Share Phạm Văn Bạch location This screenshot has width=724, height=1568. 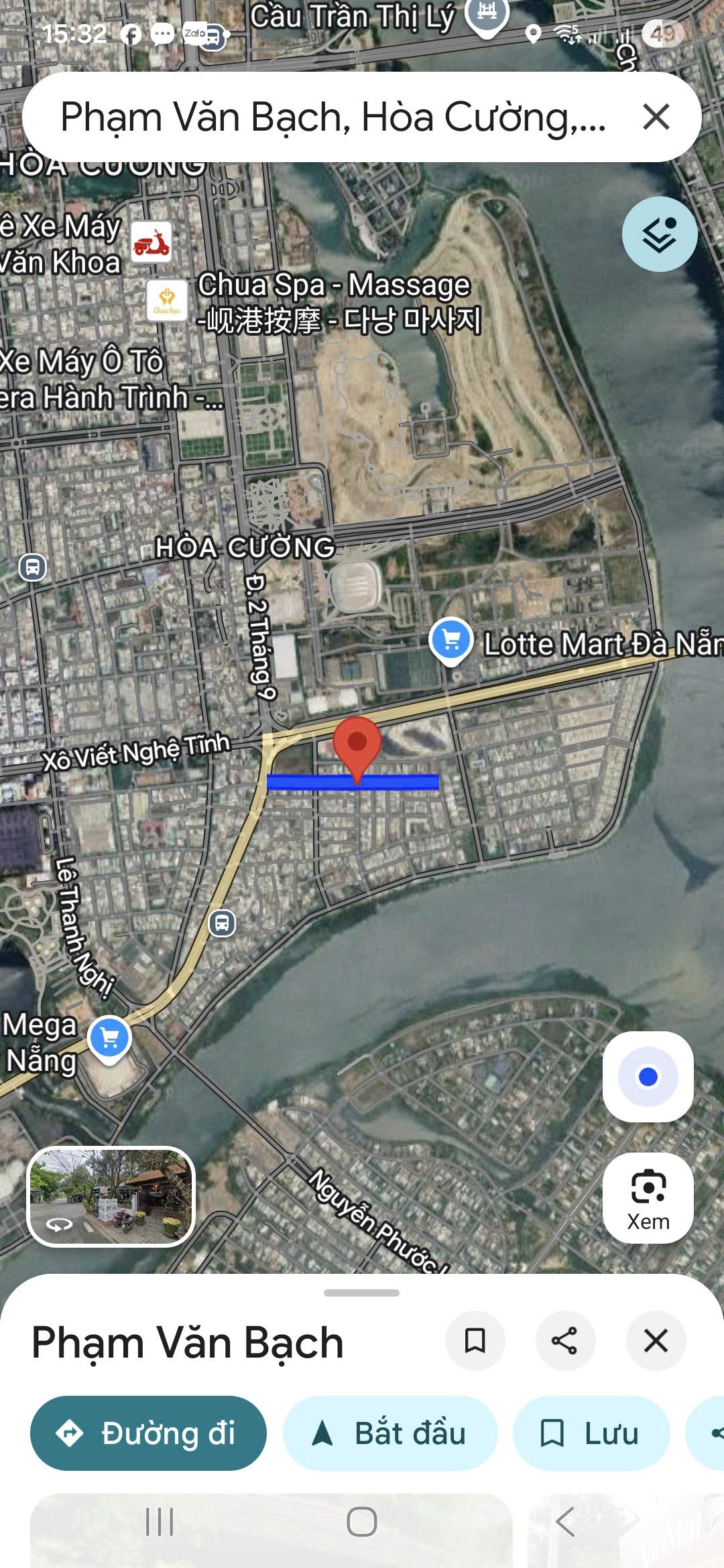(x=564, y=1341)
